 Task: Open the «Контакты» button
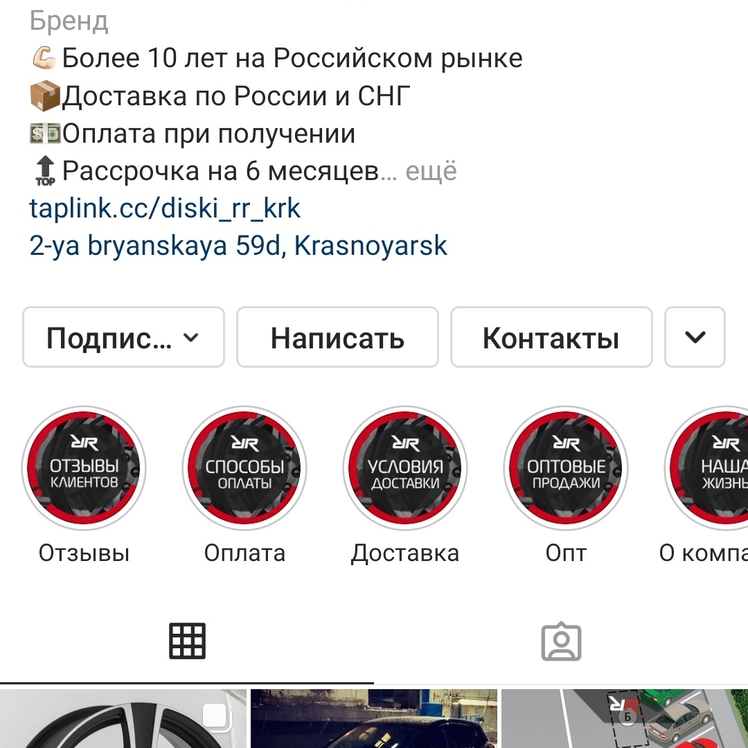point(551,338)
